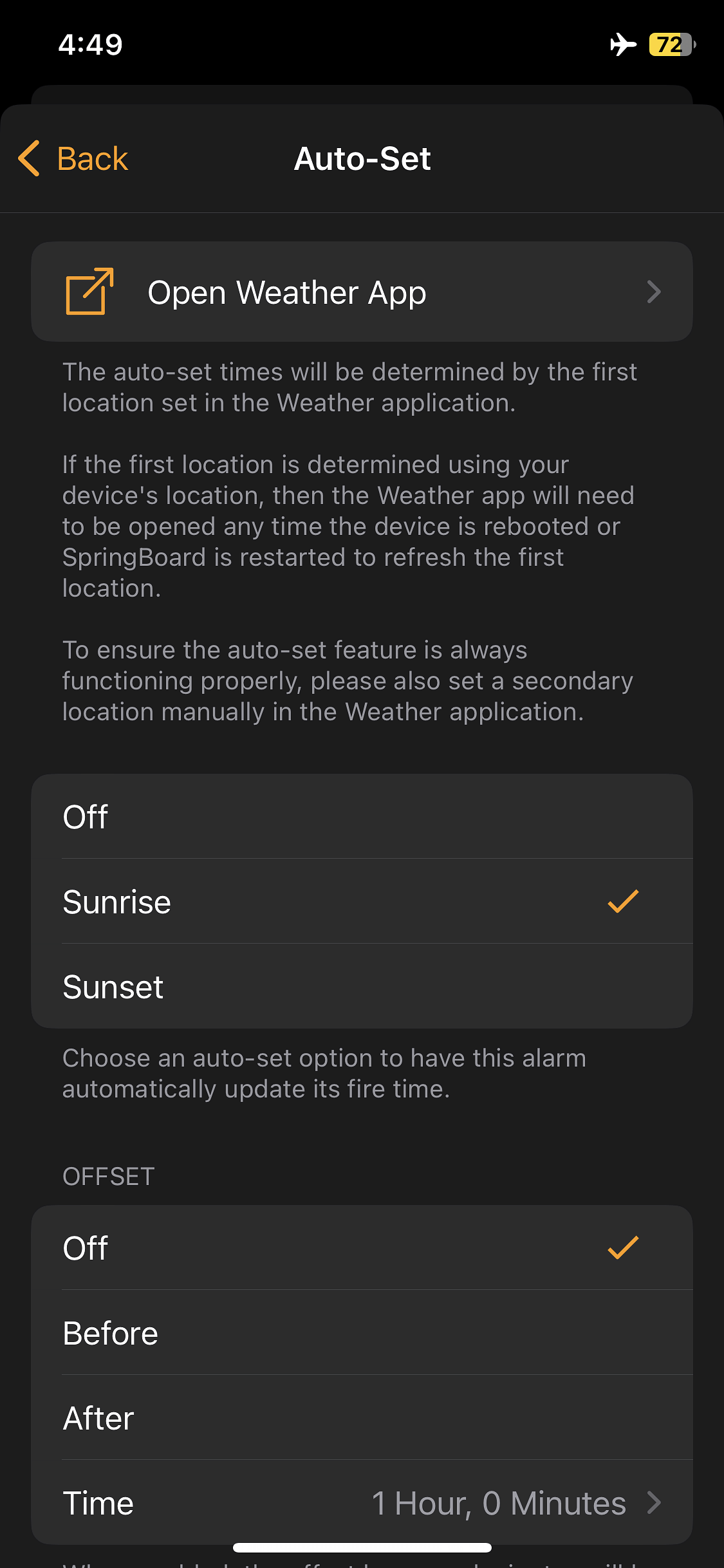The image size is (724, 1568).
Task: Go back from Auto-Set screen
Action: pos(73,158)
